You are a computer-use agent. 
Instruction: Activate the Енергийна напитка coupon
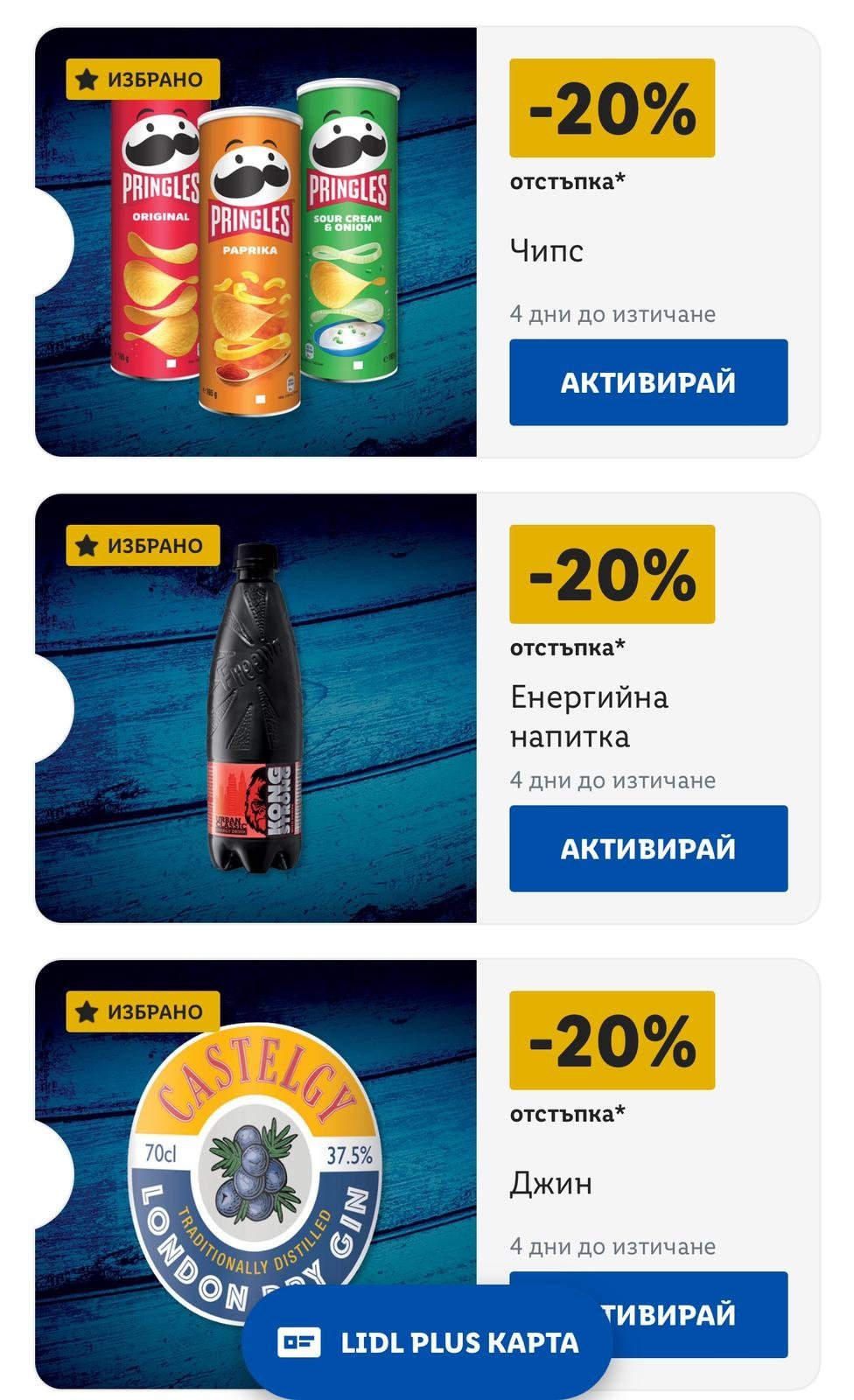(648, 849)
